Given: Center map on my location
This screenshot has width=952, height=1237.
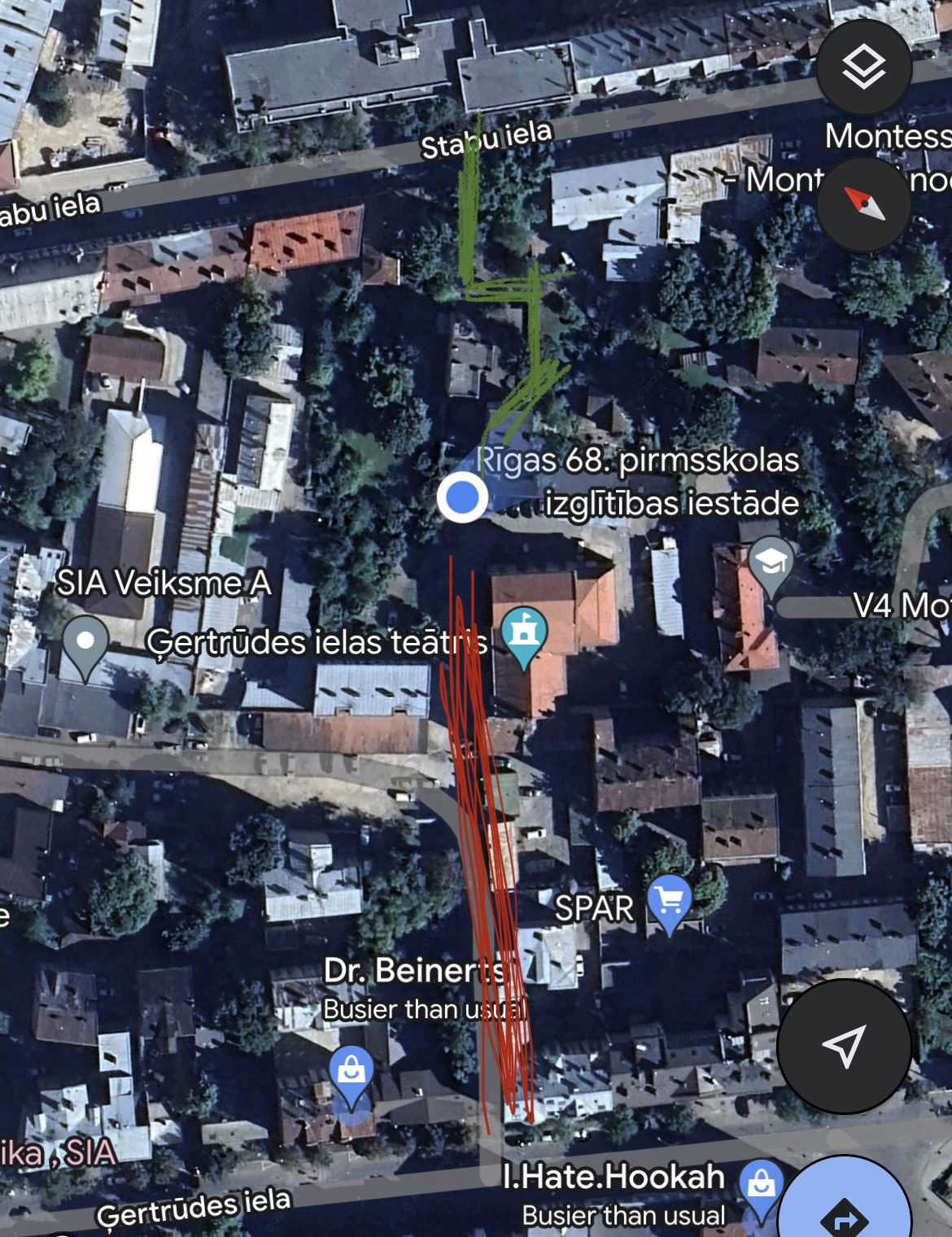Looking at the screenshot, I should pyautogui.click(x=844, y=1046).
